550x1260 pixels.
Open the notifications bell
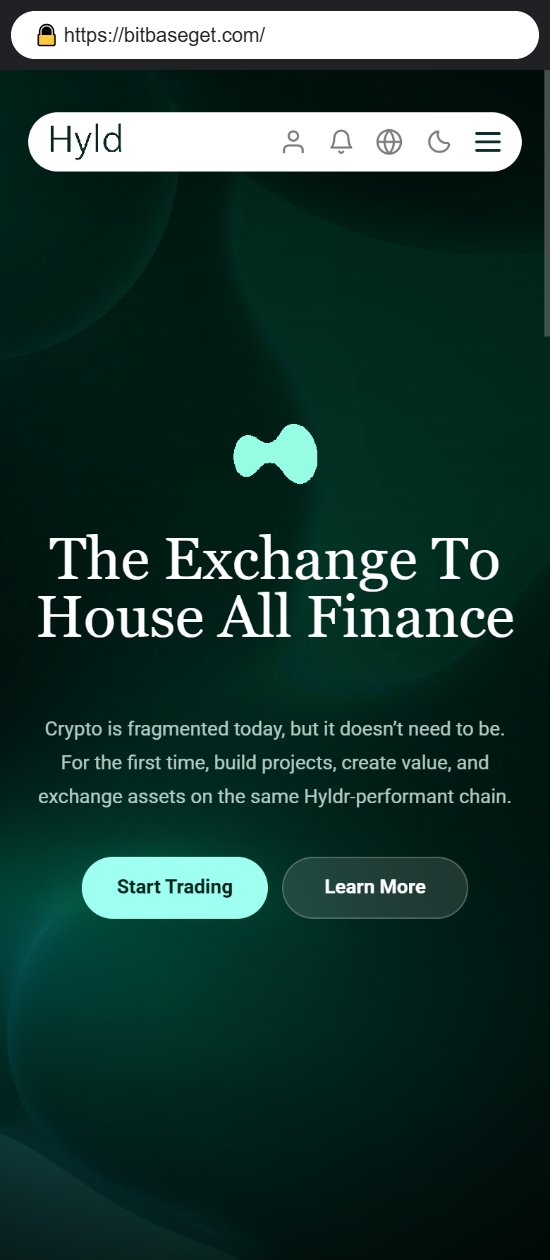tap(341, 142)
